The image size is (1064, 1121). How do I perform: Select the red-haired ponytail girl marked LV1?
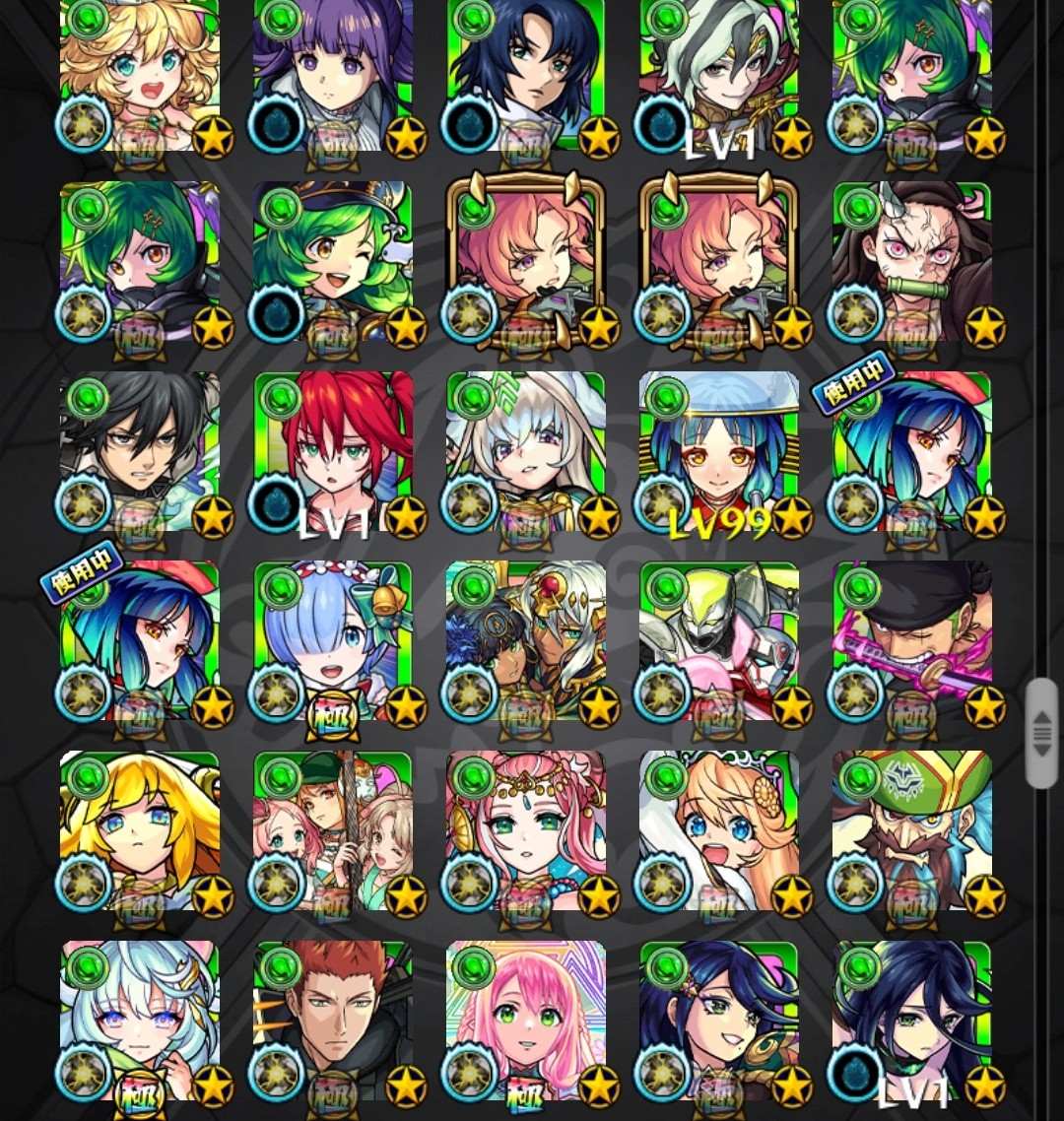[x=332, y=451]
